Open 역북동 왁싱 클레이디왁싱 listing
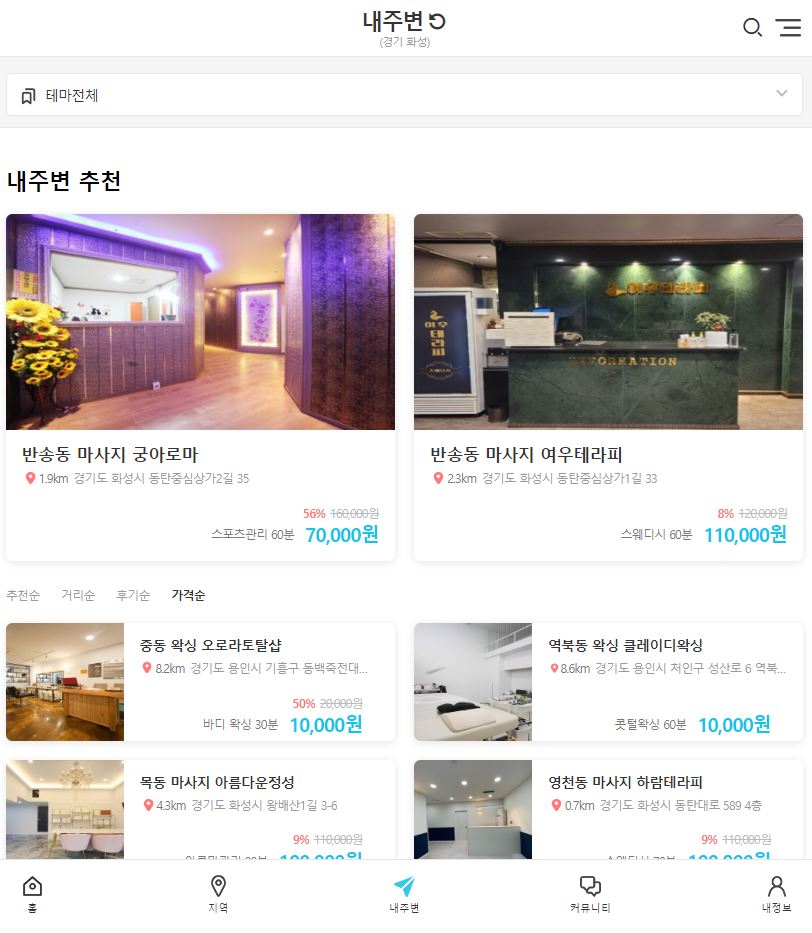 608,682
